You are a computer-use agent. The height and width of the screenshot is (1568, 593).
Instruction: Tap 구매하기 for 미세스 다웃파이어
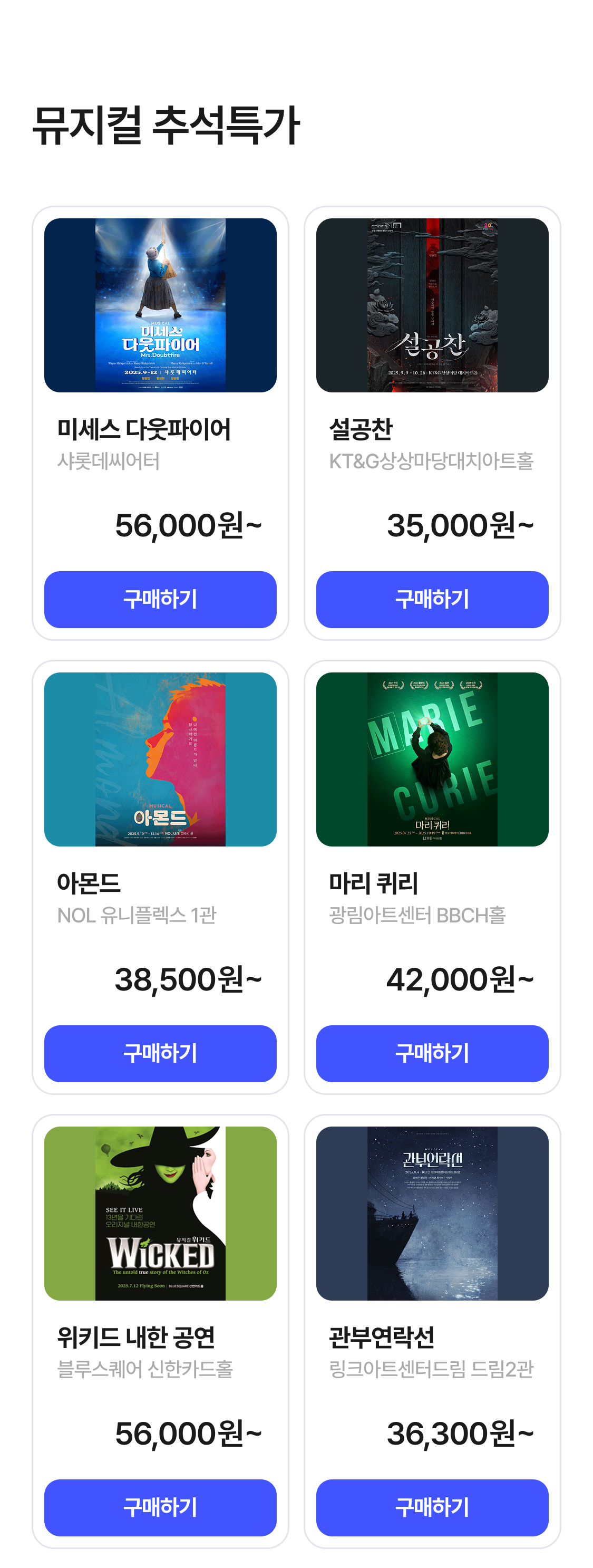point(160,599)
